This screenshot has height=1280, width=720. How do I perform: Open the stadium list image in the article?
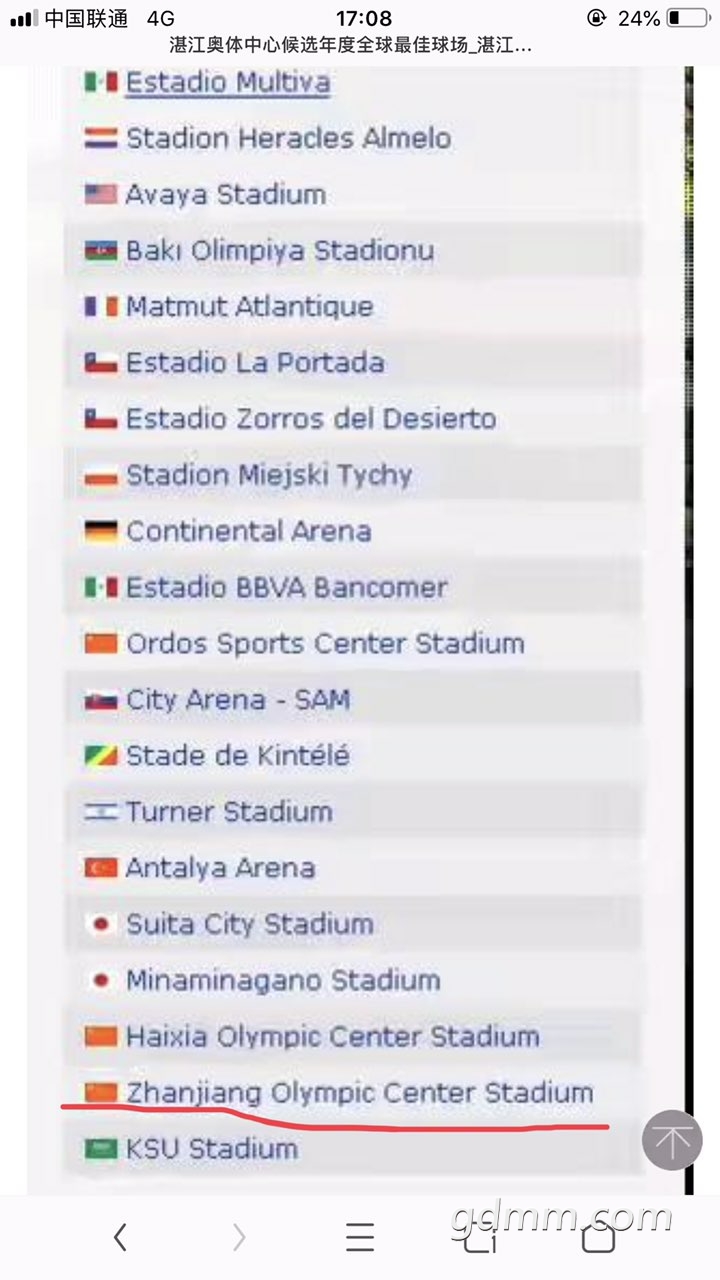coord(360,630)
